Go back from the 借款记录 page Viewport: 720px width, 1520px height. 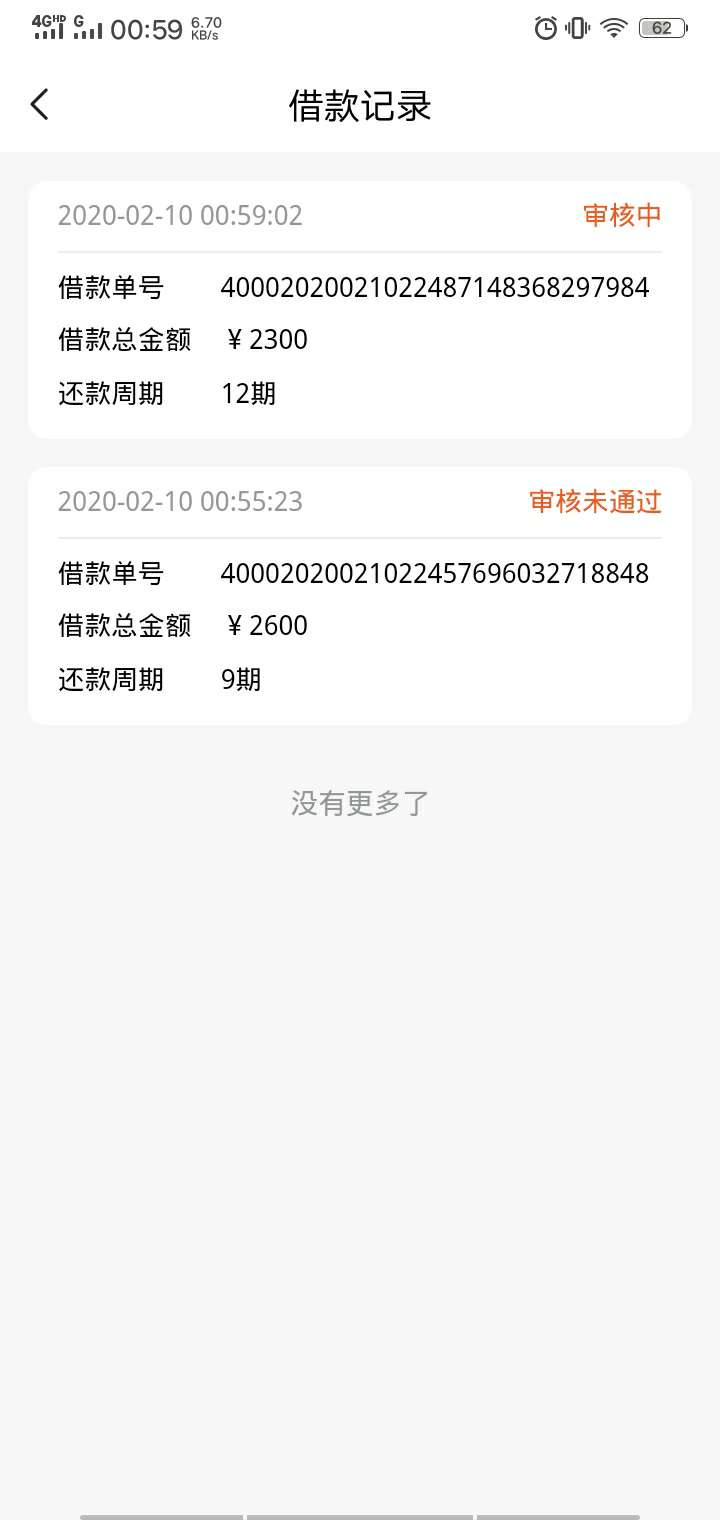tap(39, 104)
